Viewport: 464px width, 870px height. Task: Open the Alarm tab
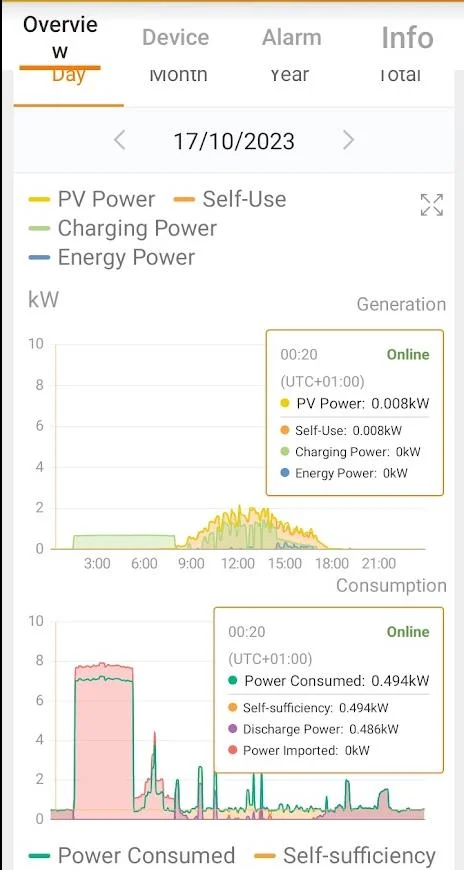pyautogui.click(x=291, y=37)
